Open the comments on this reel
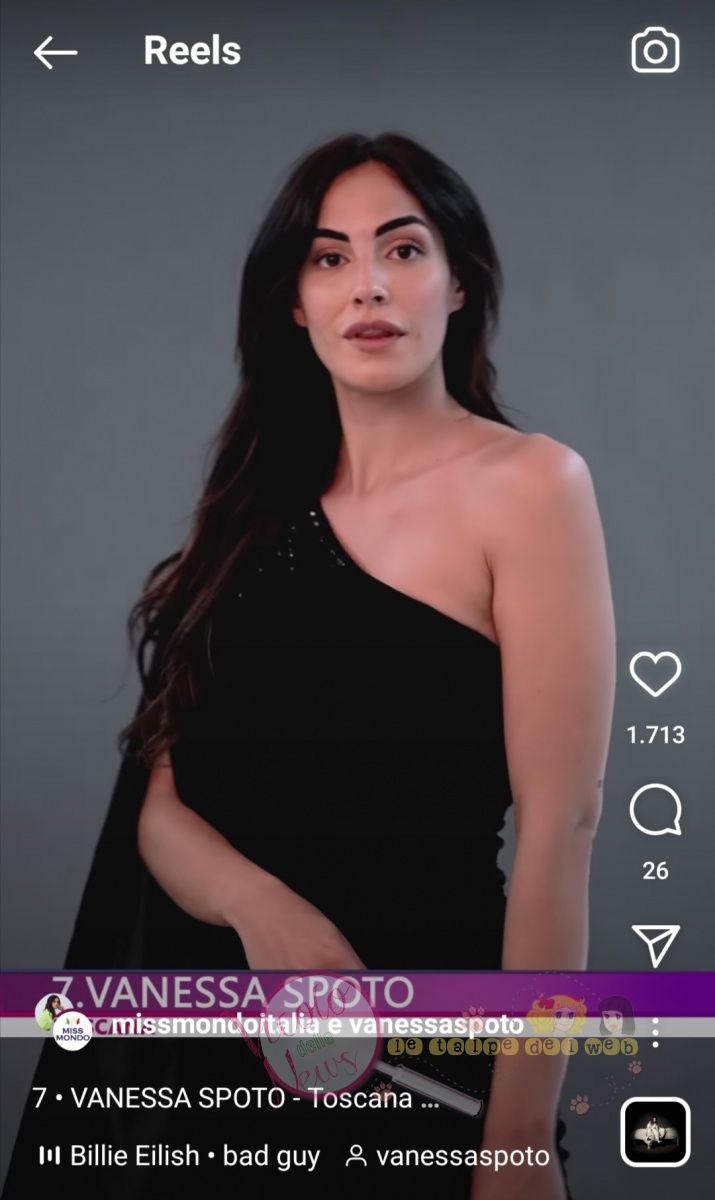 click(x=655, y=811)
